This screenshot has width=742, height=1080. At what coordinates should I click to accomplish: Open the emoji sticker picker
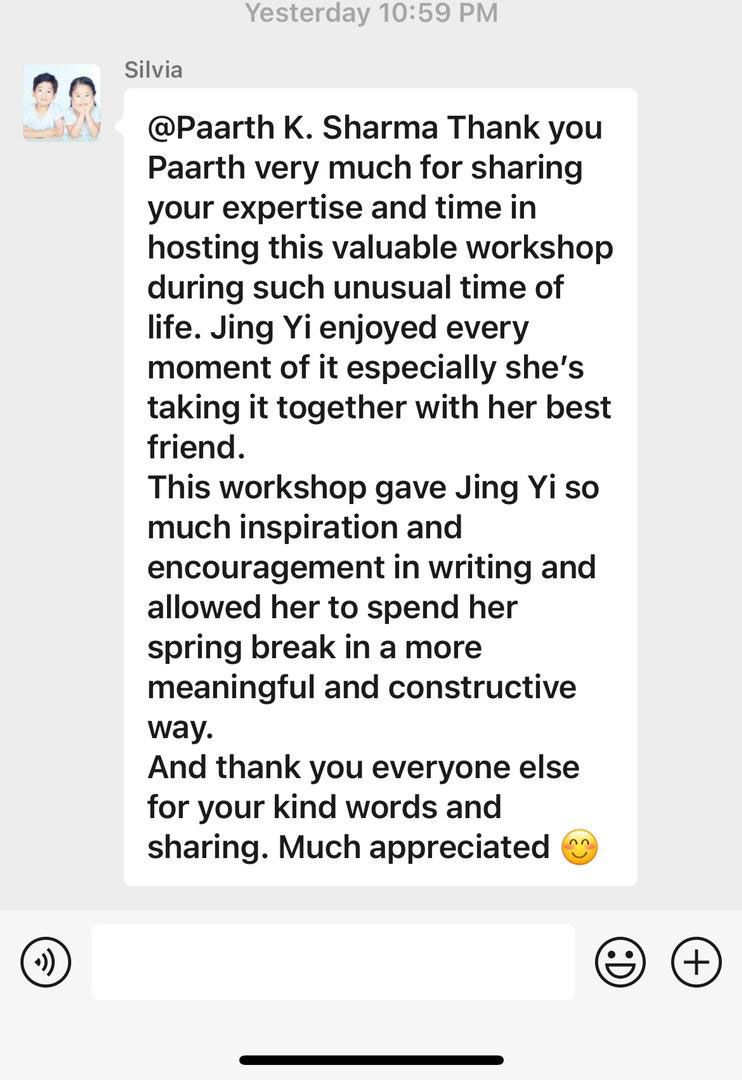tap(620, 962)
